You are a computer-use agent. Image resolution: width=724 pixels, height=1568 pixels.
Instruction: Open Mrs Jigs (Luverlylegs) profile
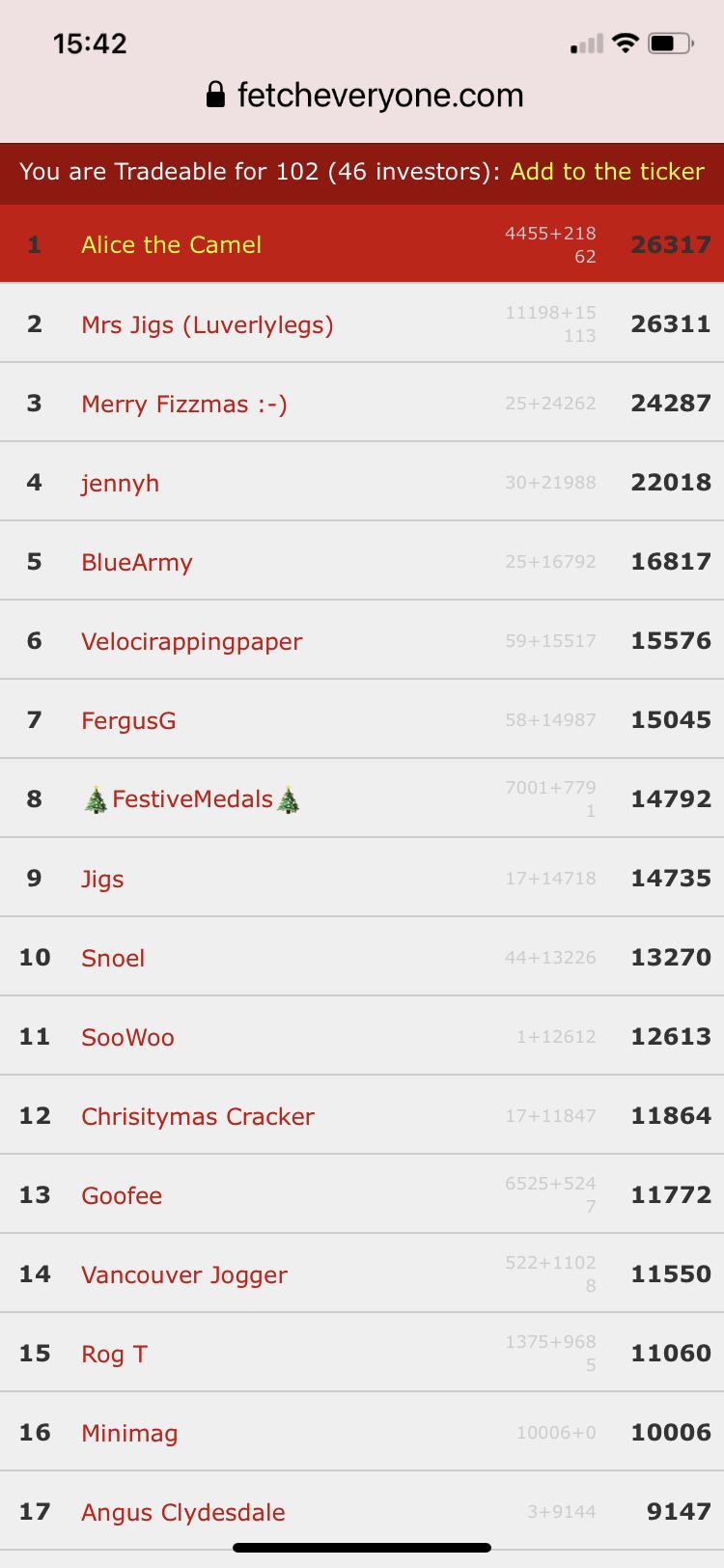point(208,325)
